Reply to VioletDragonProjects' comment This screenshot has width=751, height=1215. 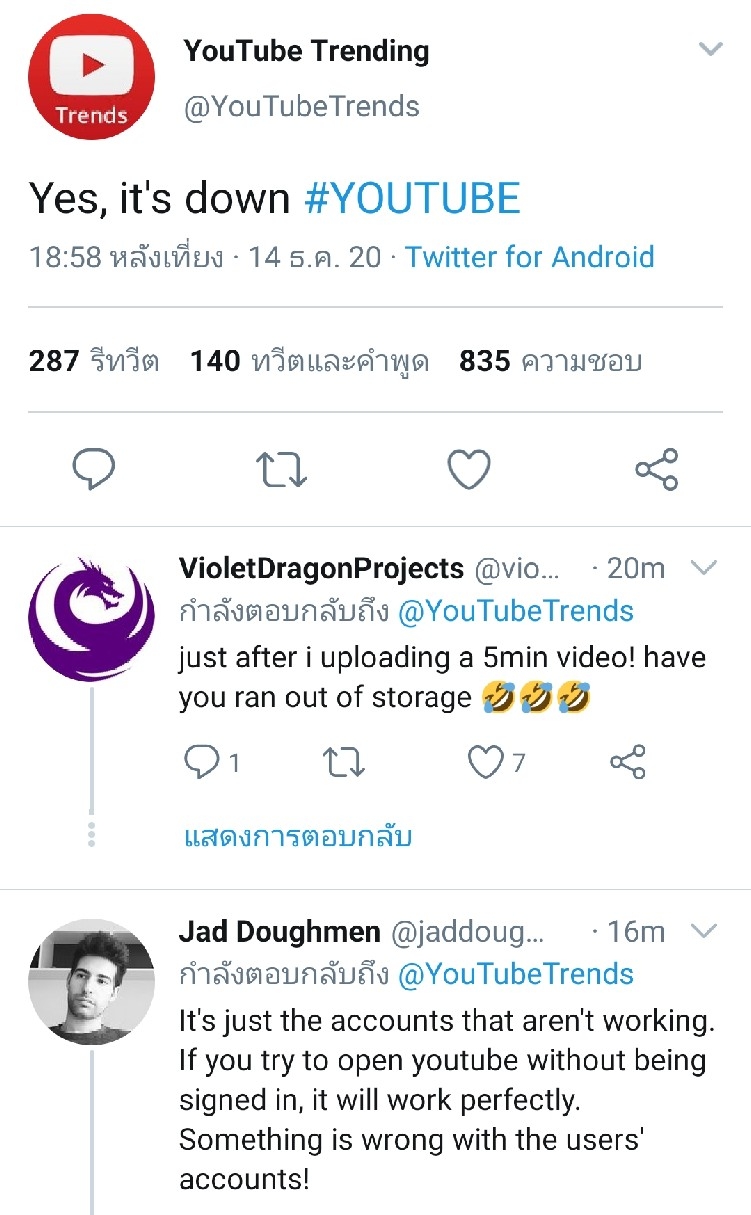click(202, 763)
